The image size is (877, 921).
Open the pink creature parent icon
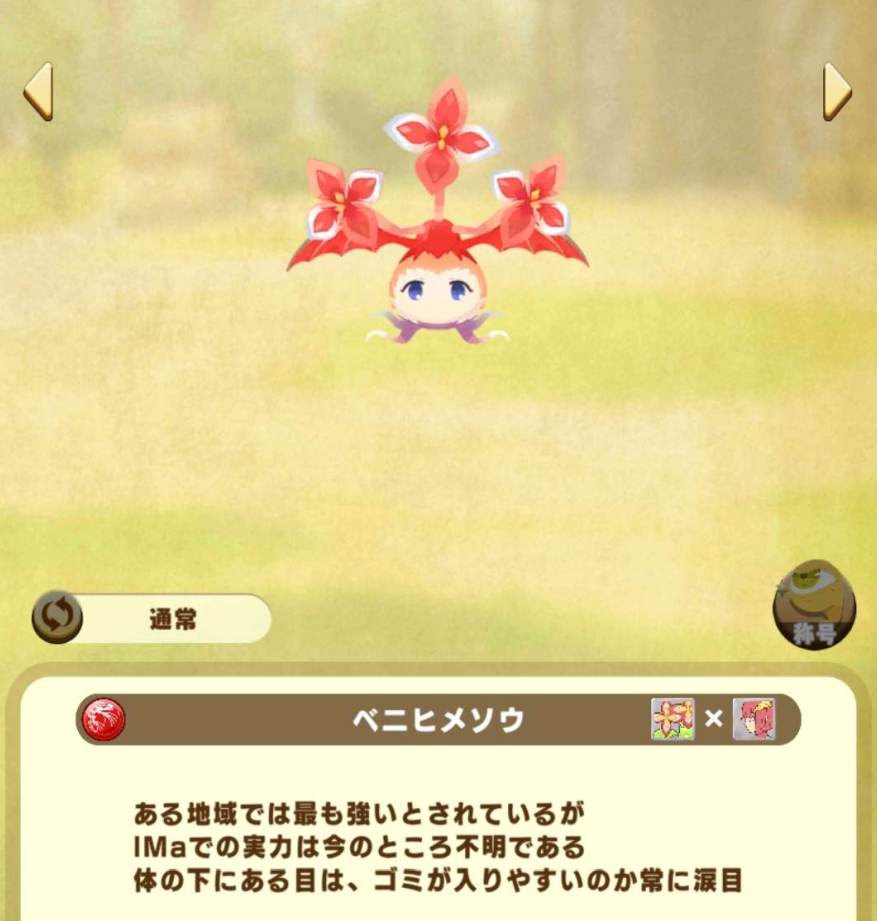754,719
